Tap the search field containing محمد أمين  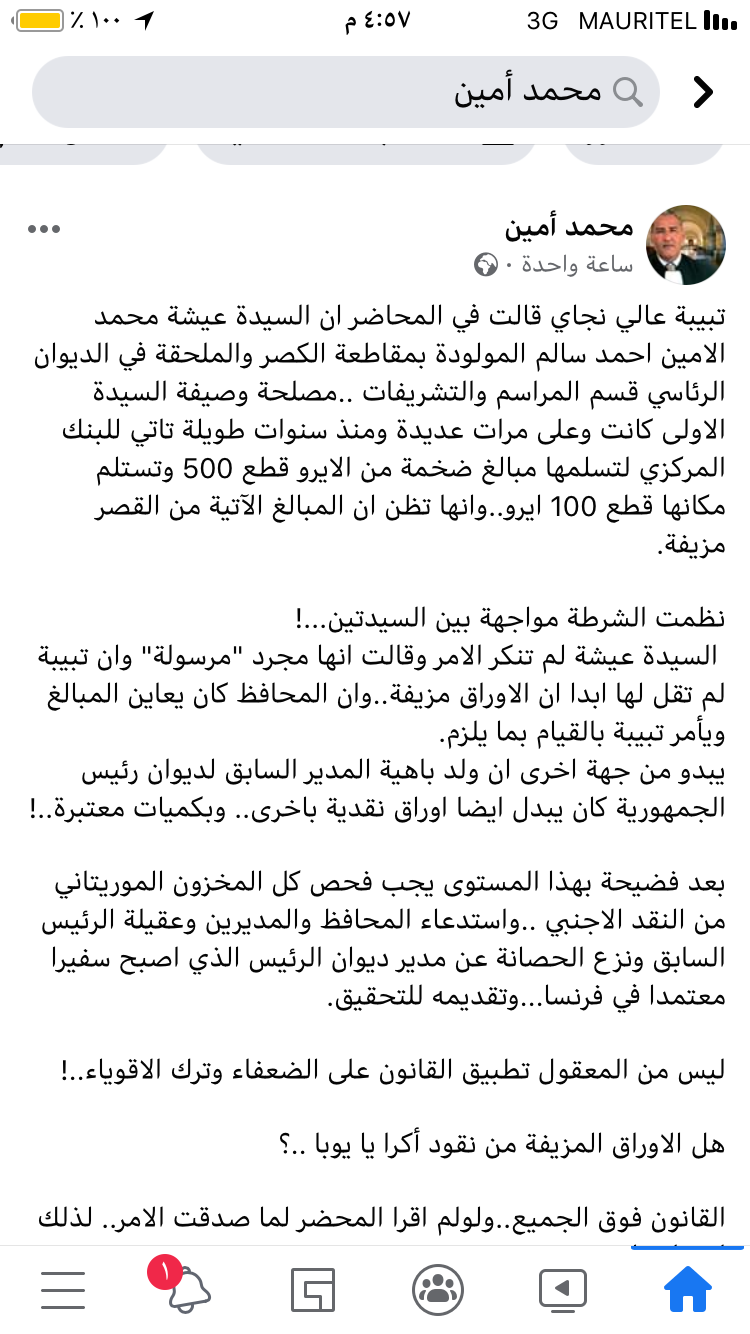(346, 92)
